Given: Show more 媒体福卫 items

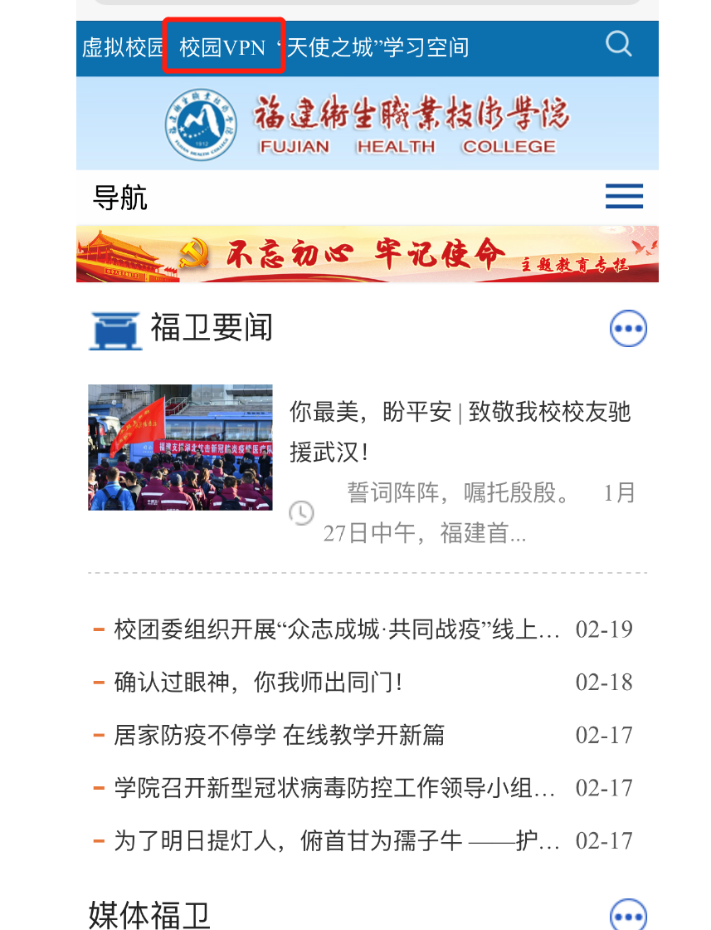Looking at the screenshot, I should [628, 914].
